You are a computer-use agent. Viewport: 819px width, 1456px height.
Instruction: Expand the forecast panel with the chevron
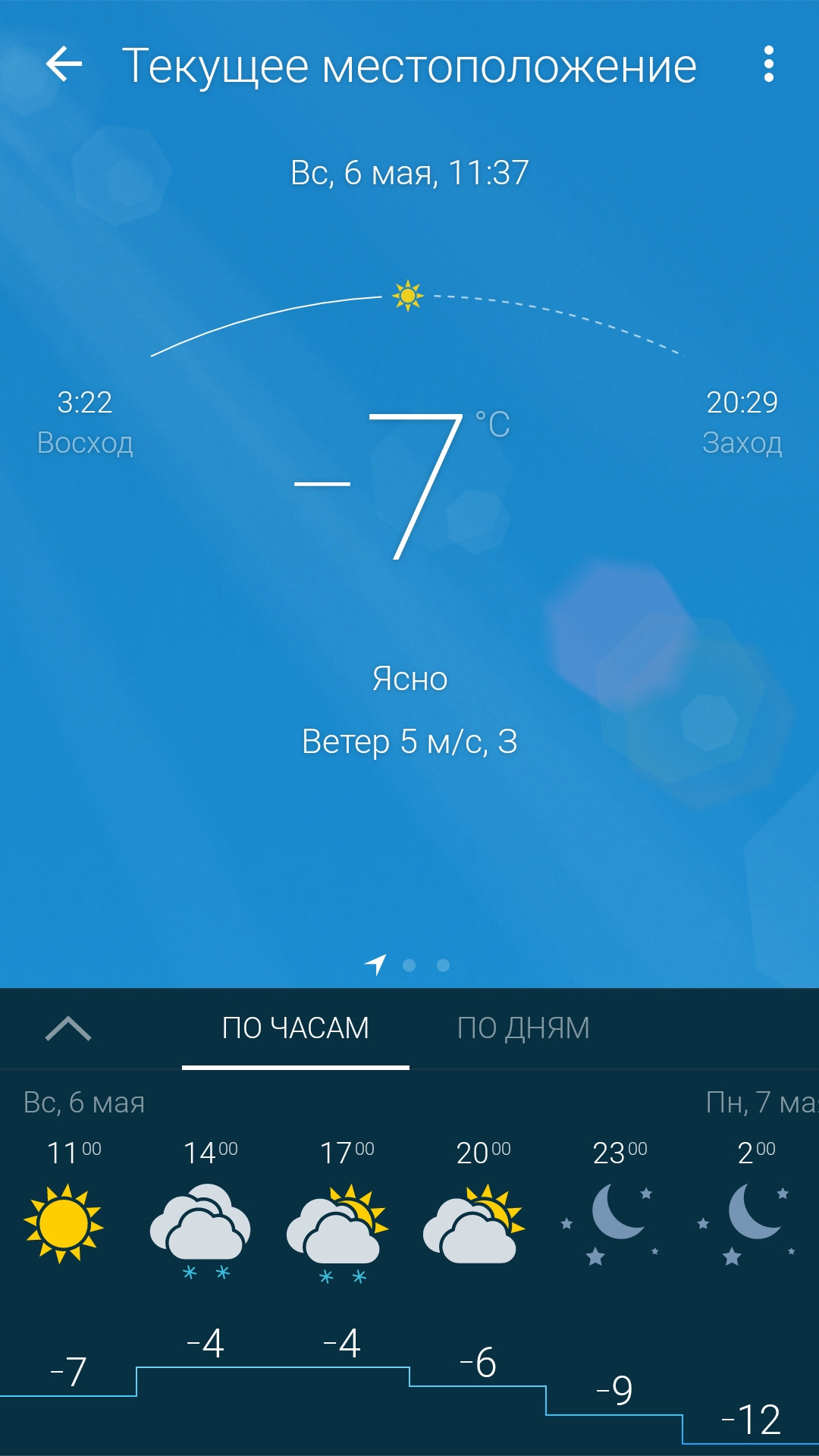coord(68,1029)
